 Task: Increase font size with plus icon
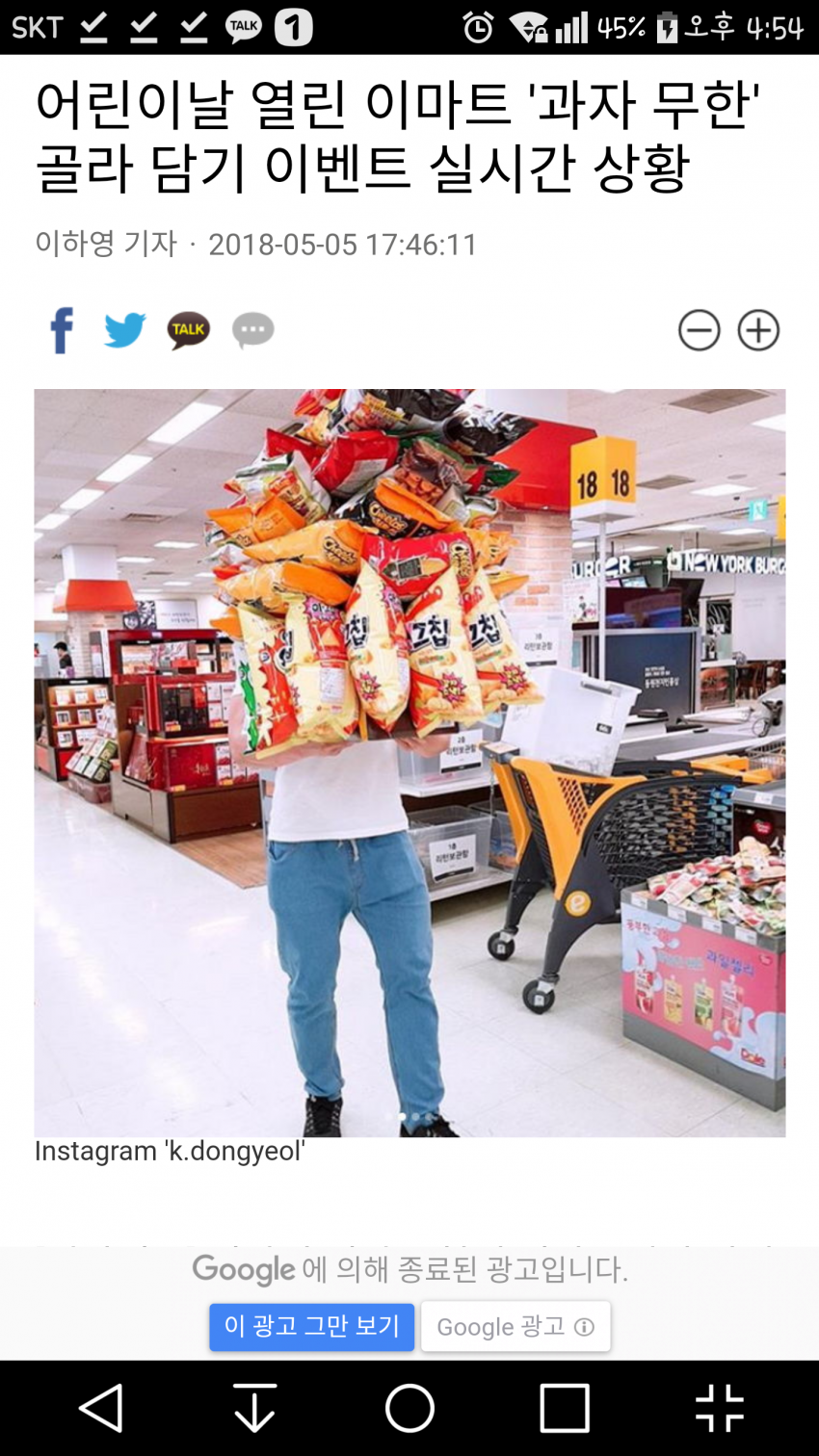pyautogui.click(x=758, y=330)
